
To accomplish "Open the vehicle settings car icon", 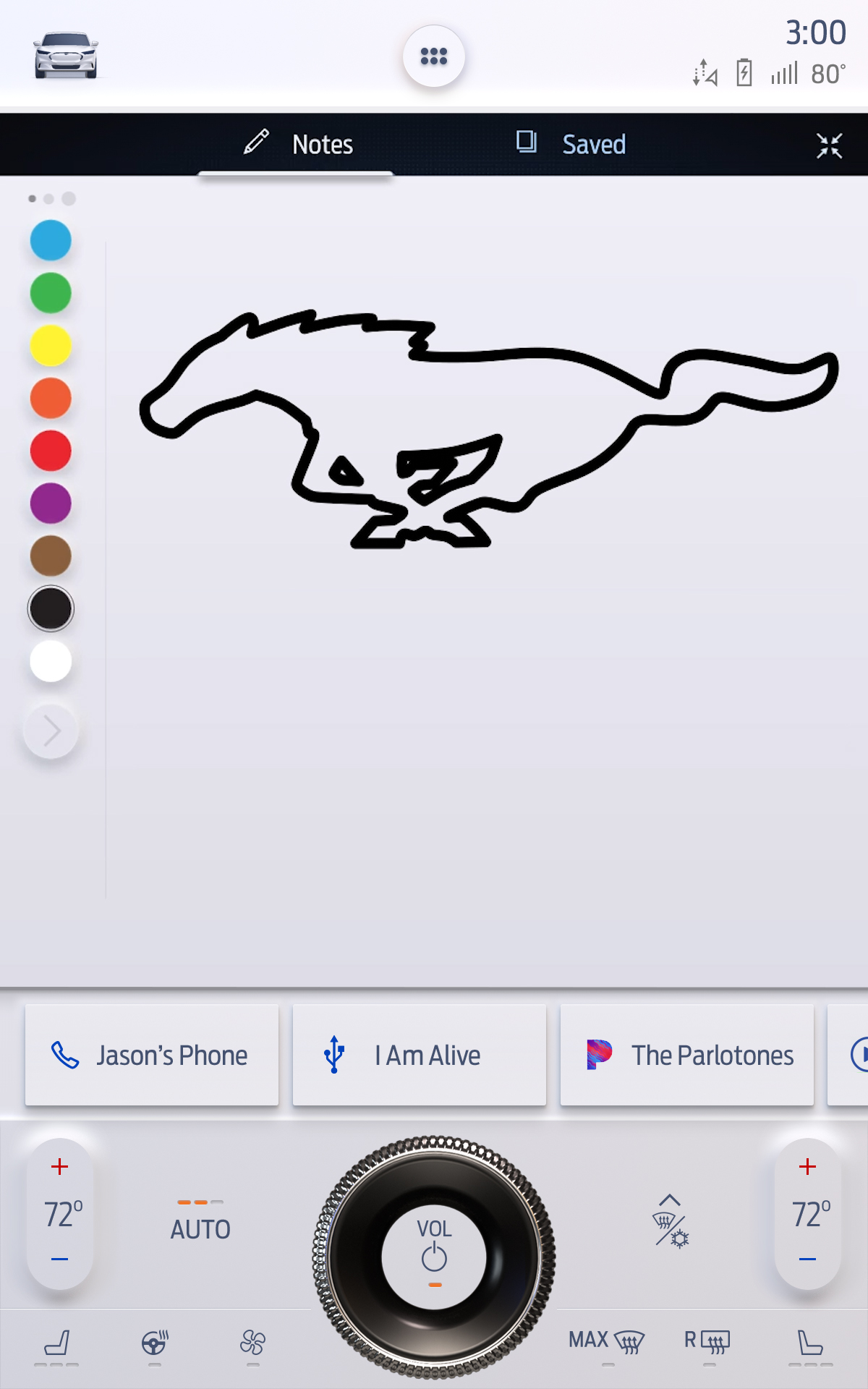I will pos(65,55).
